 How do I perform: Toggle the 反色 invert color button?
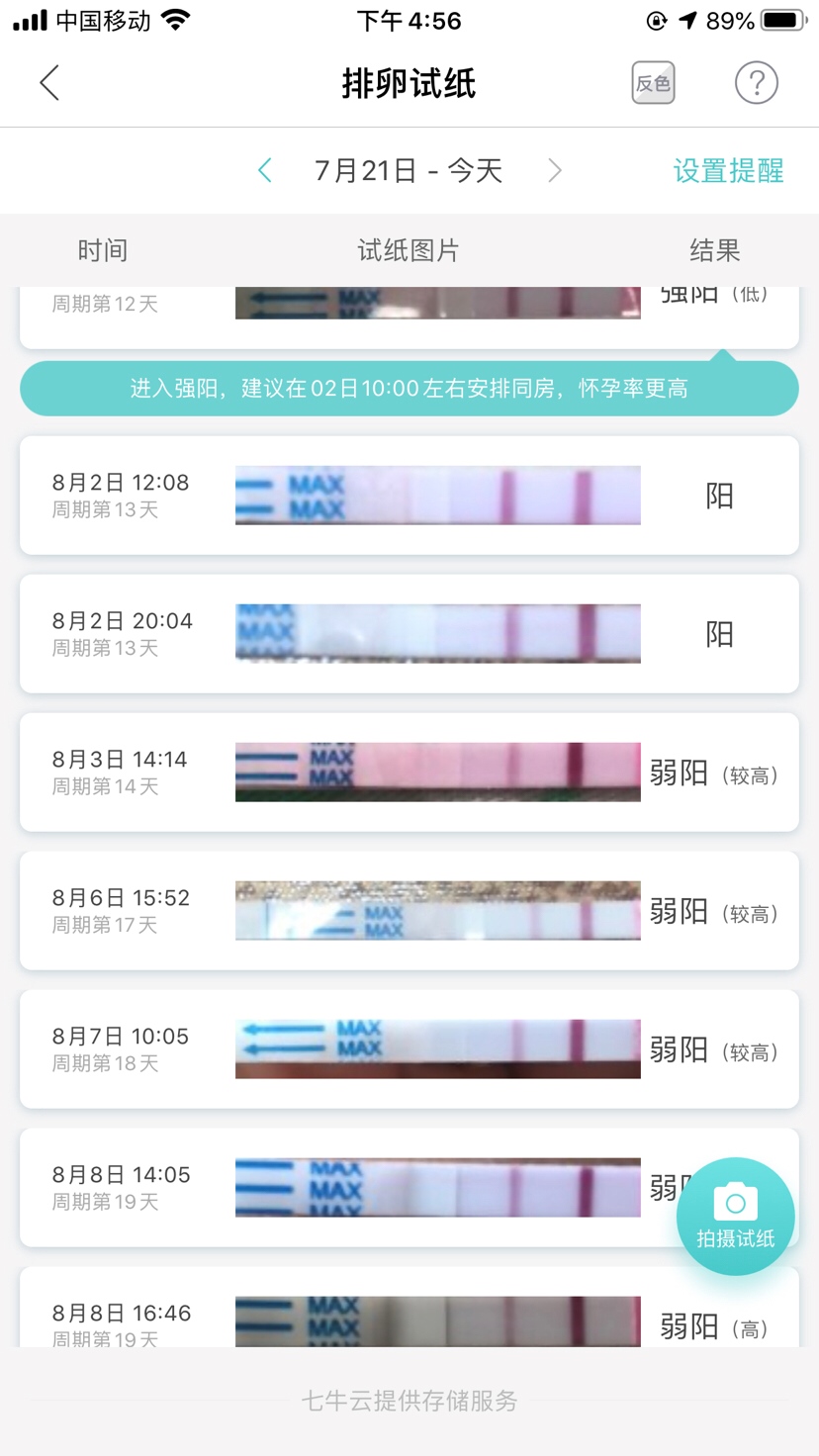[x=653, y=83]
